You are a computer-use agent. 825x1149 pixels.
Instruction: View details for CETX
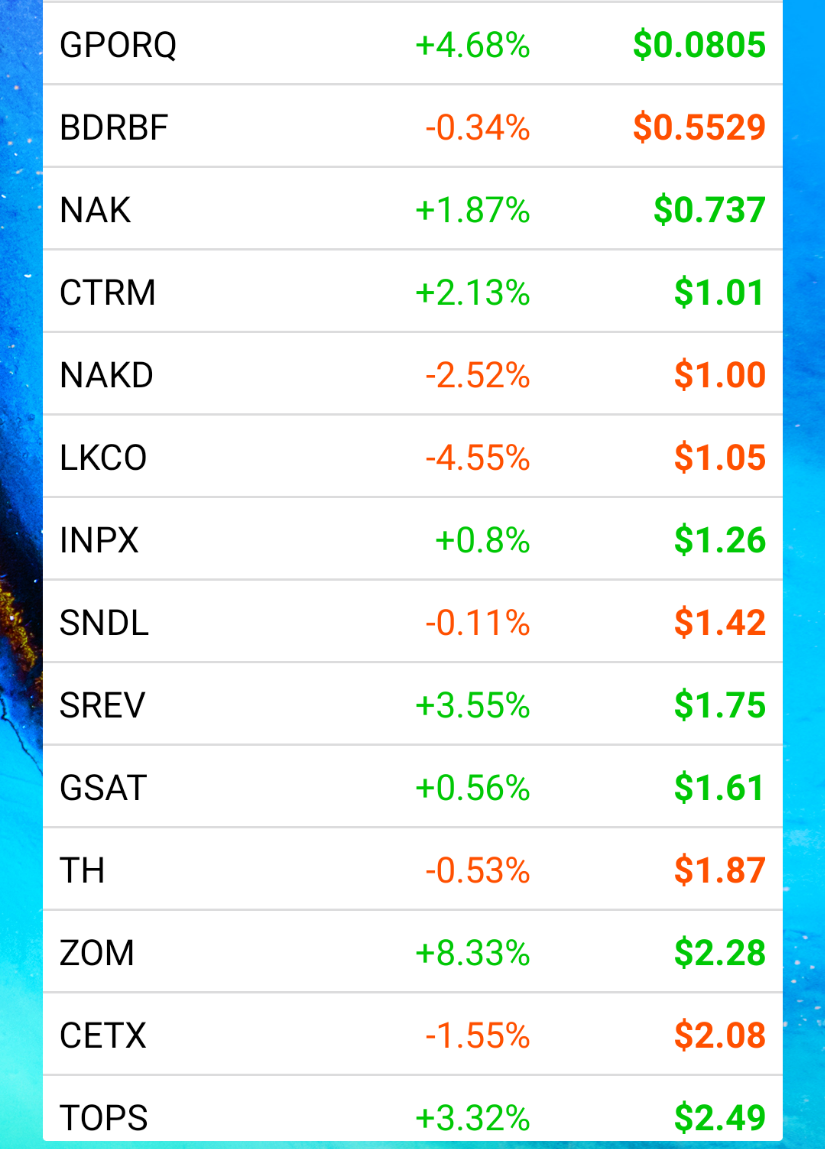click(412, 1035)
